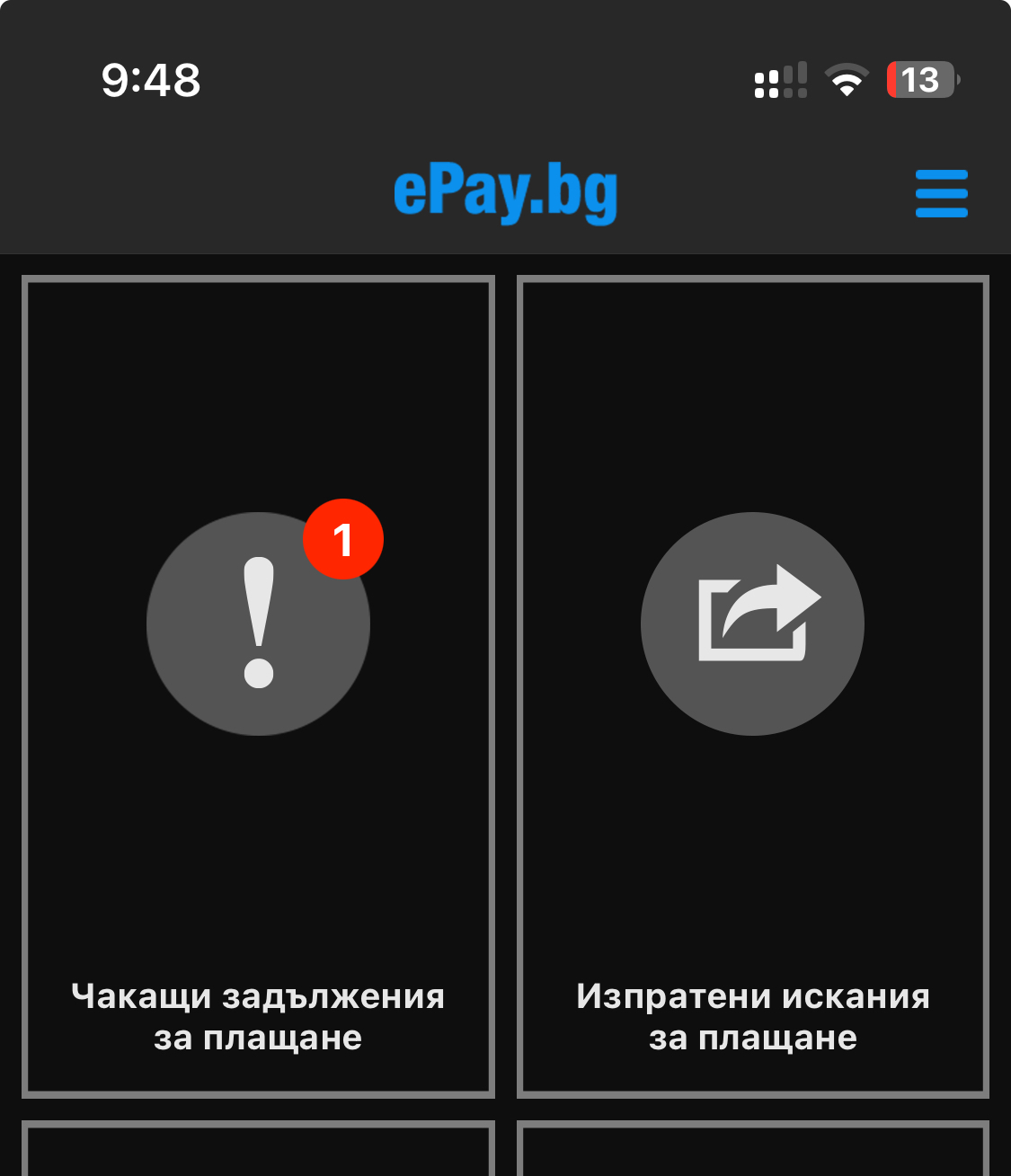Open the hamburger menu
The image size is (1011, 1176).
click(941, 193)
